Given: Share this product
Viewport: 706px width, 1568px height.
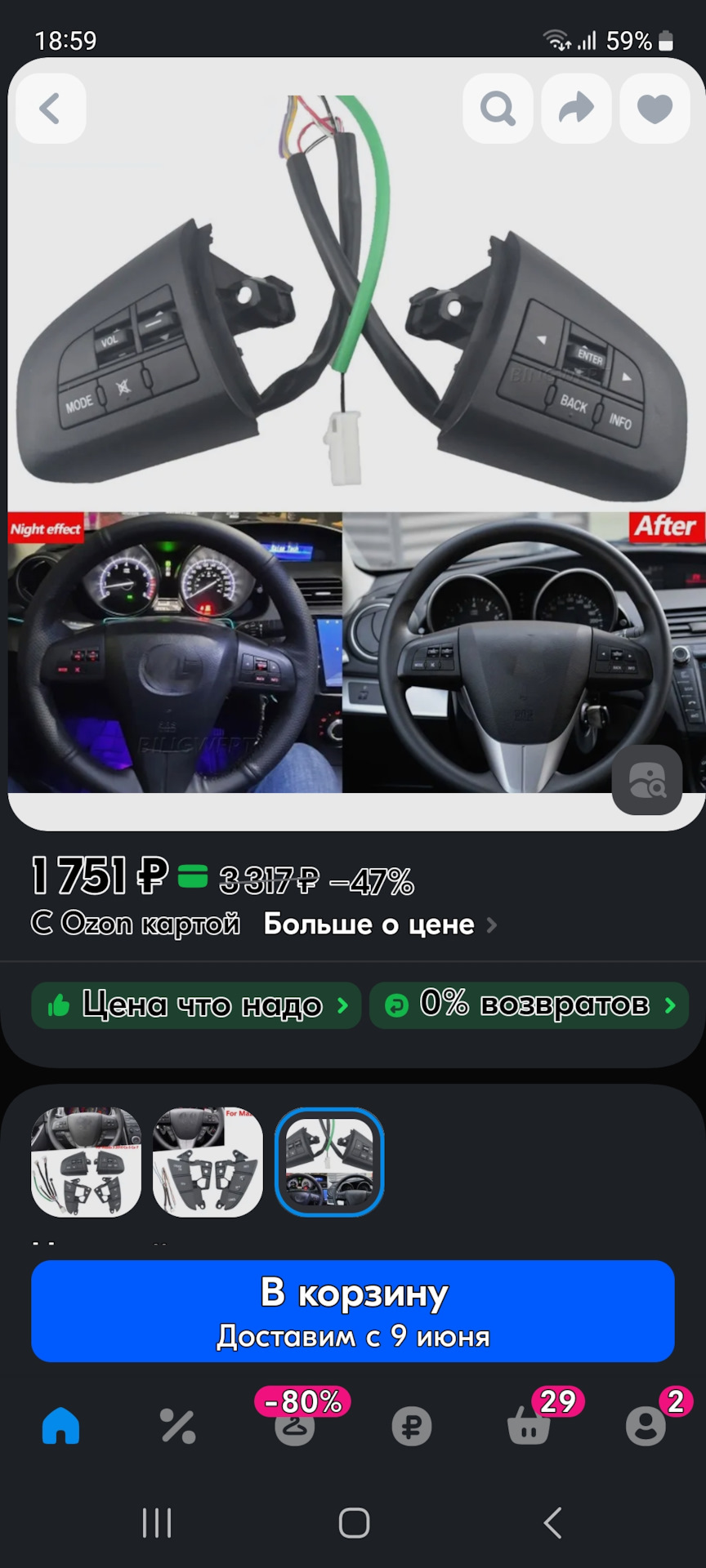Looking at the screenshot, I should pyautogui.click(x=576, y=109).
